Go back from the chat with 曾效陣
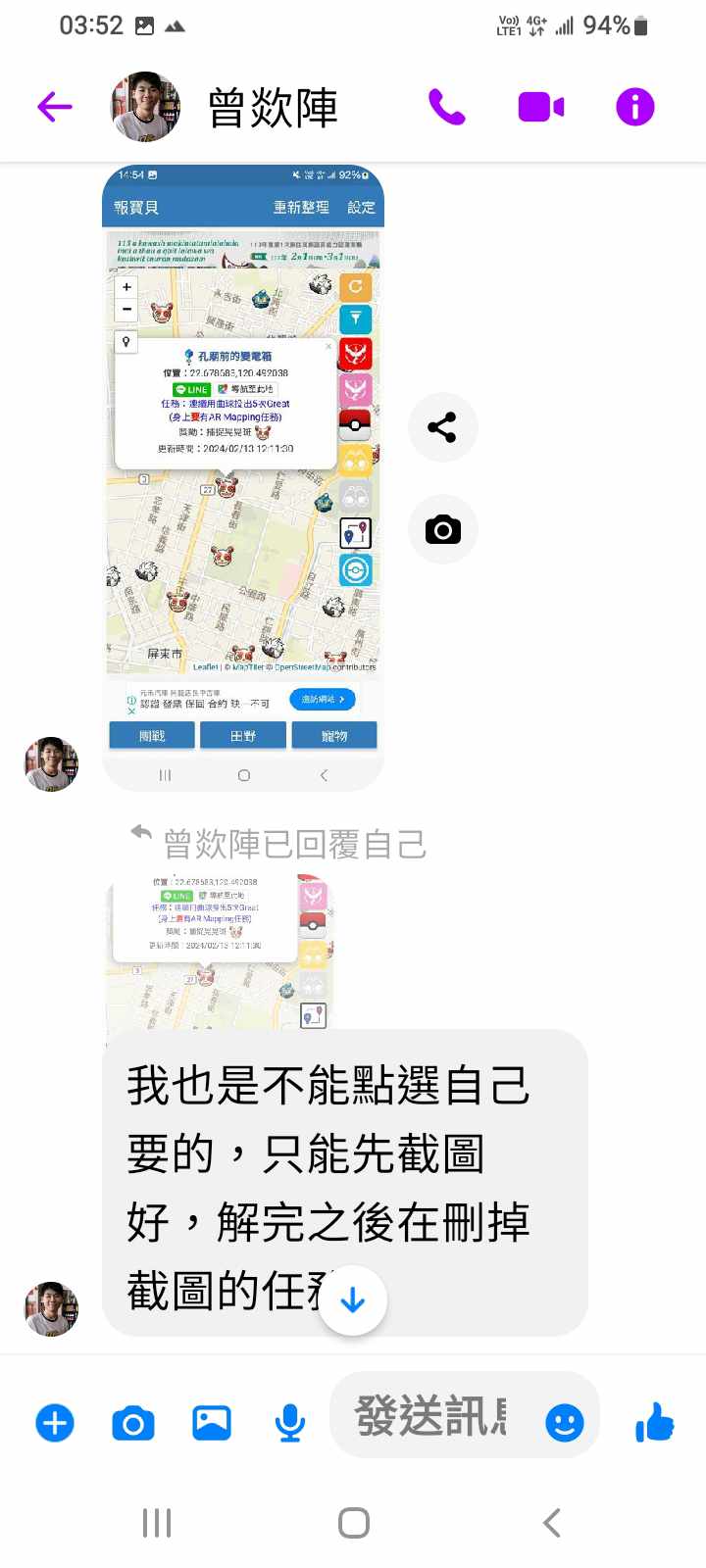Image resolution: width=706 pixels, height=1568 pixels. click(55, 107)
